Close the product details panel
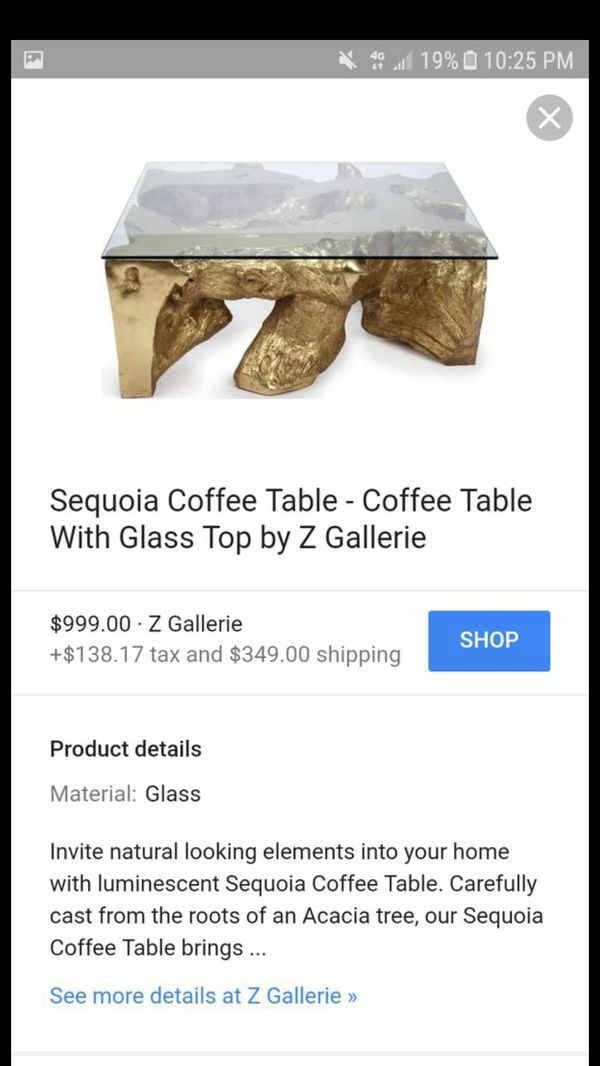Screen dimensions: 600x1066 coord(549,118)
